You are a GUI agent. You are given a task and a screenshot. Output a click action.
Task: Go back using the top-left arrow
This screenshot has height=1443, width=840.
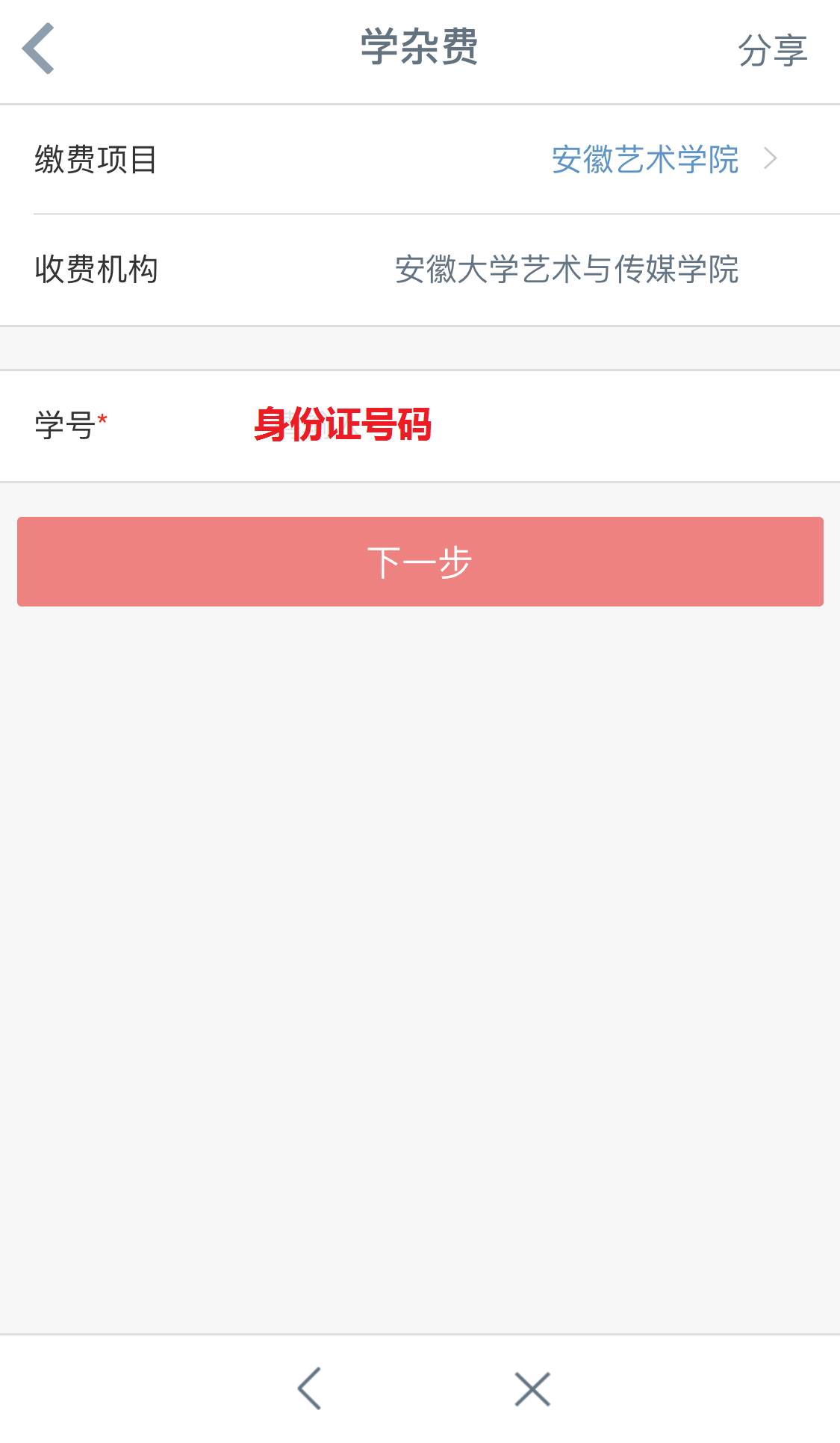point(39,49)
